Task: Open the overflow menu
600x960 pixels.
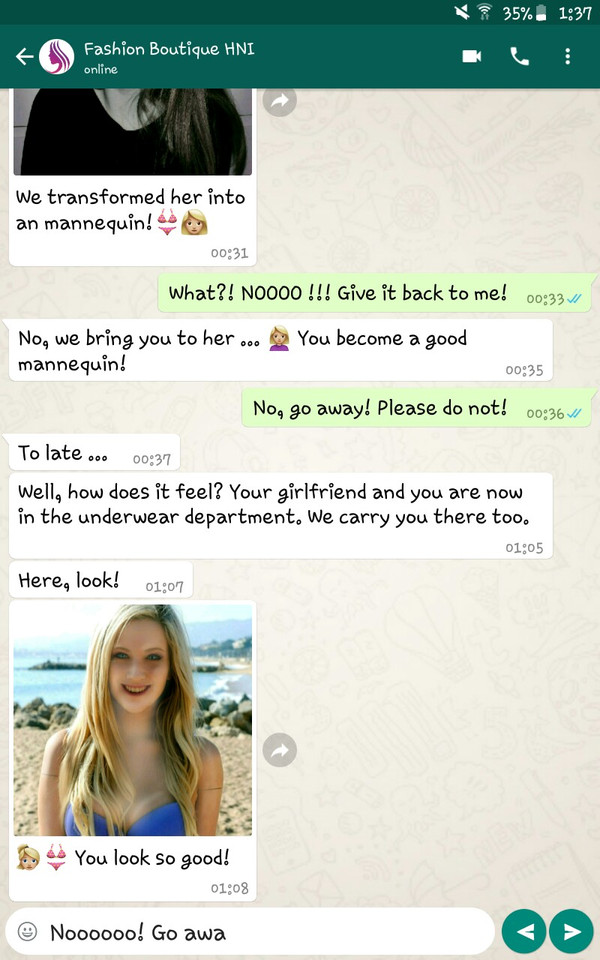Action: click(568, 57)
